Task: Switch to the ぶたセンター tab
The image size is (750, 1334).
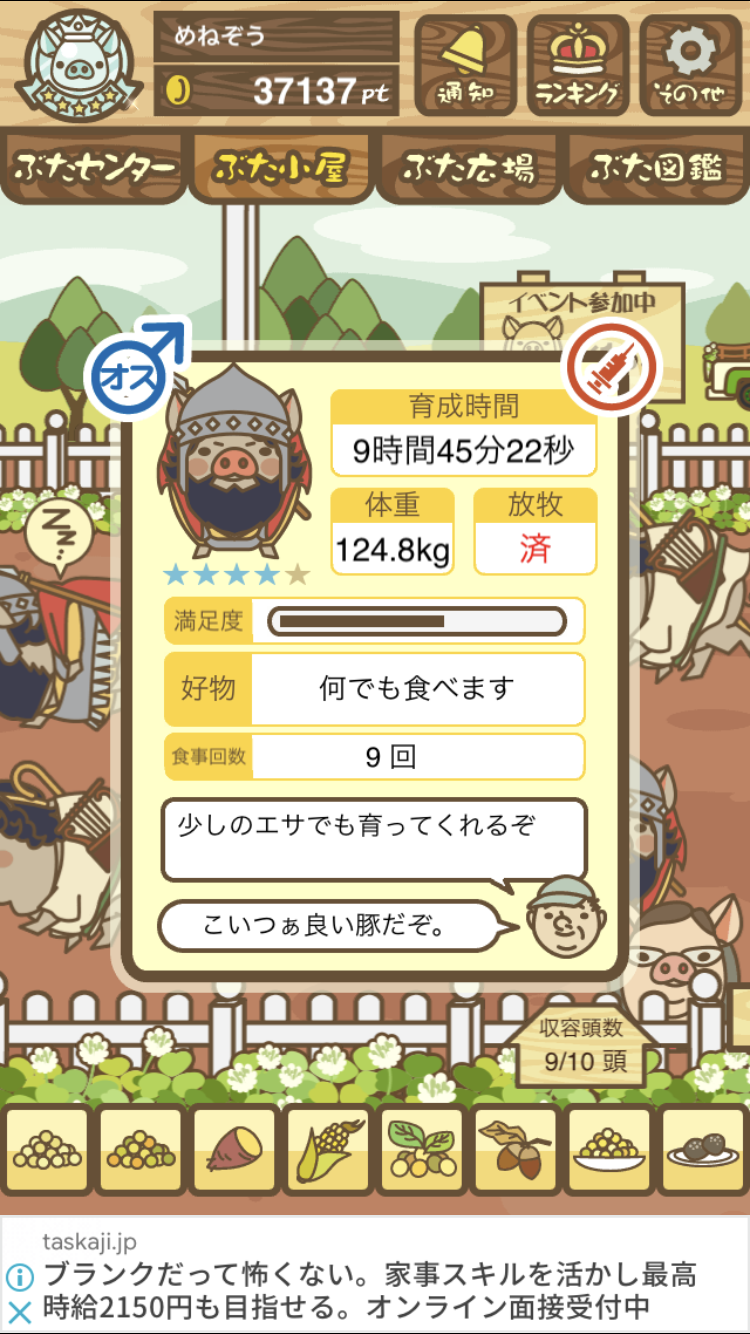Action: tap(94, 168)
